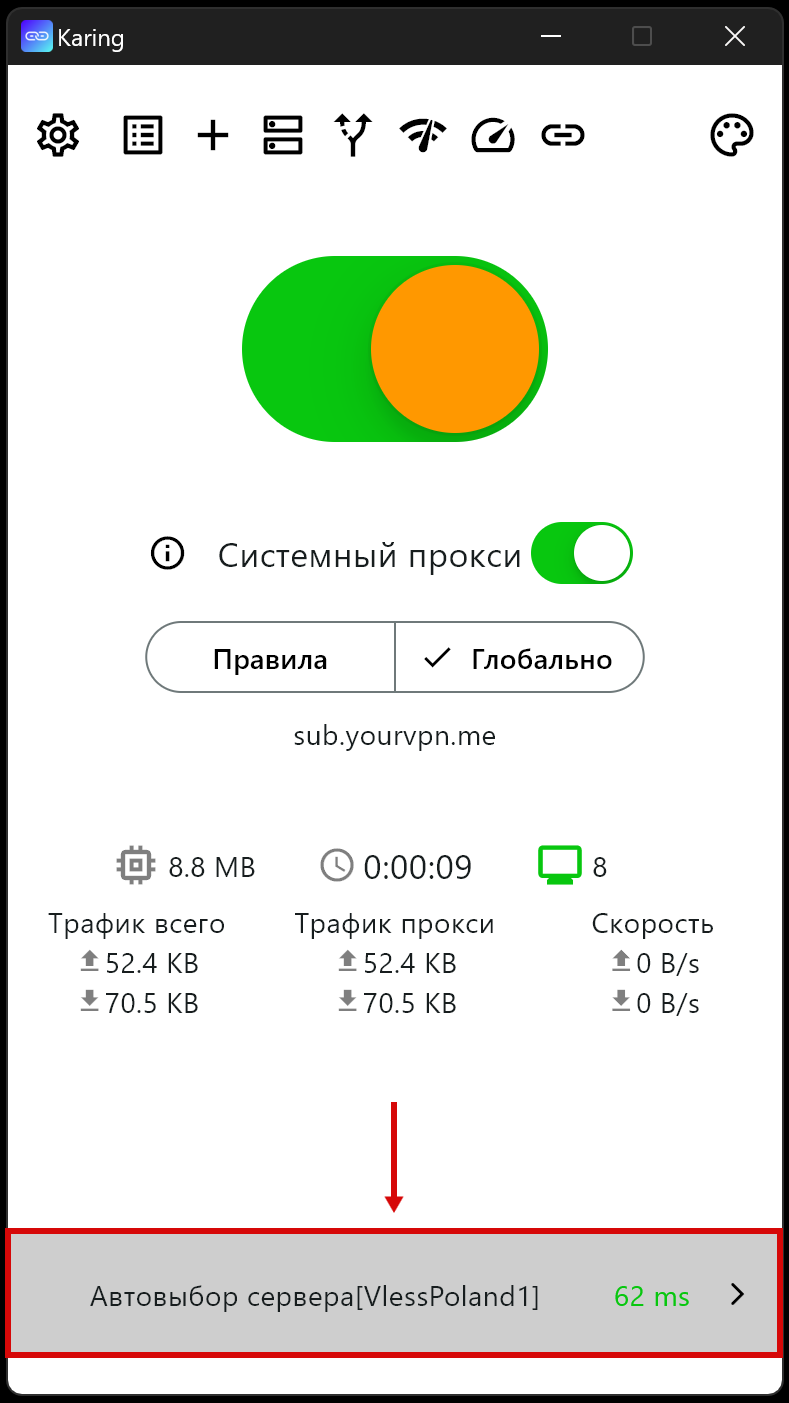Screen dimensions: 789x1403
Task: Open the theme palette icon
Action: [x=732, y=135]
